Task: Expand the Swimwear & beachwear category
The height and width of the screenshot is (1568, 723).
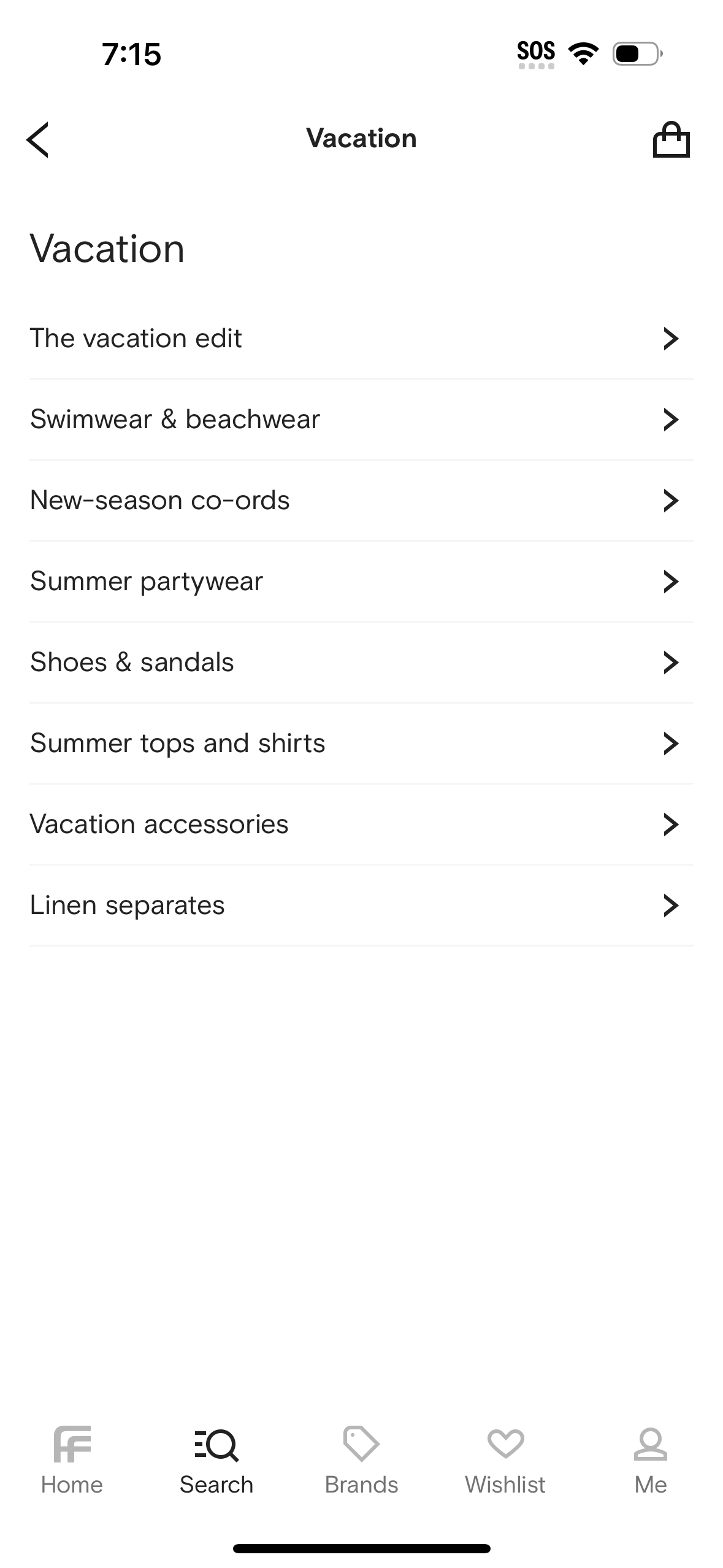Action: click(361, 420)
